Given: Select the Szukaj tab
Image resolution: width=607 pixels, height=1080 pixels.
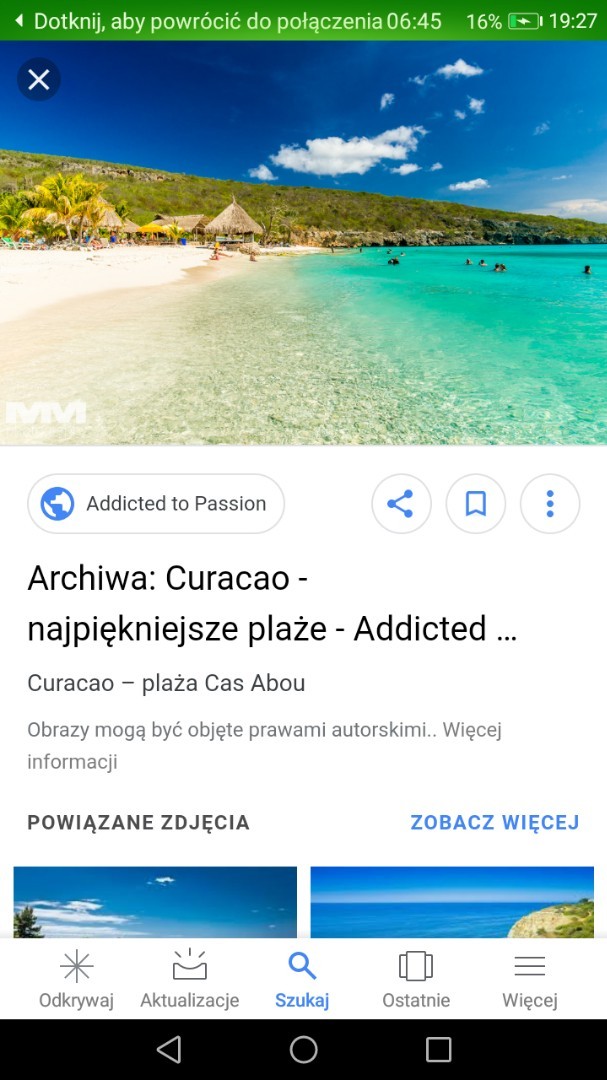Looking at the screenshot, I should (x=302, y=979).
